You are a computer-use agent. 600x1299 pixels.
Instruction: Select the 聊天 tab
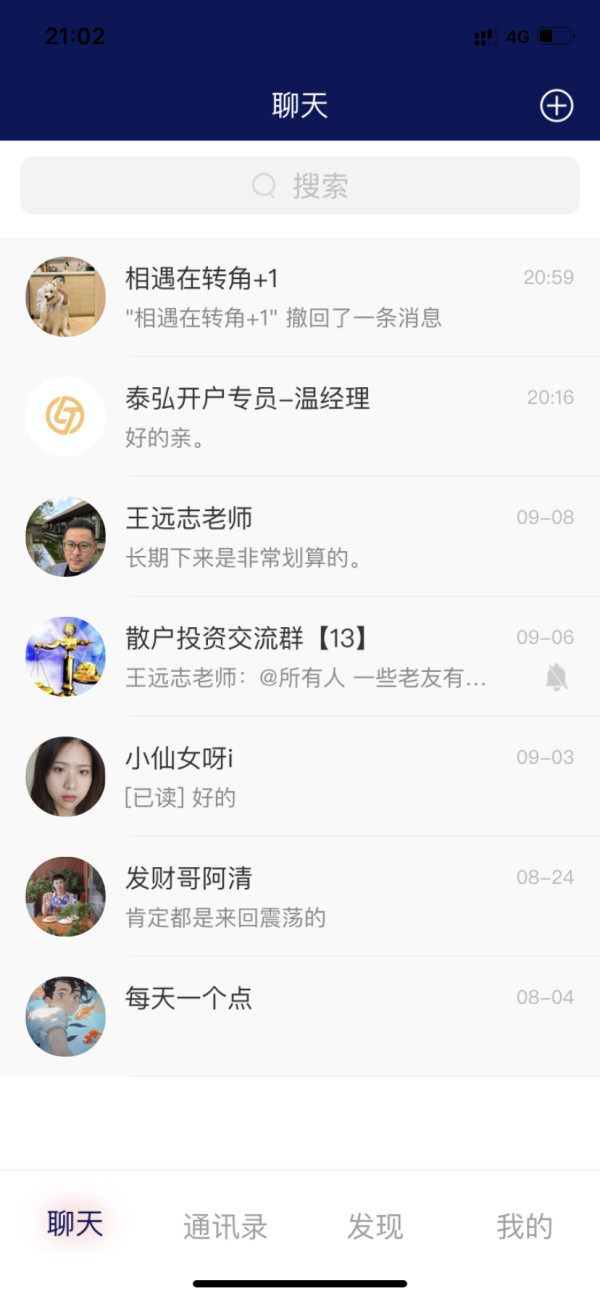pyautogui.click(x=75, y=1224)
